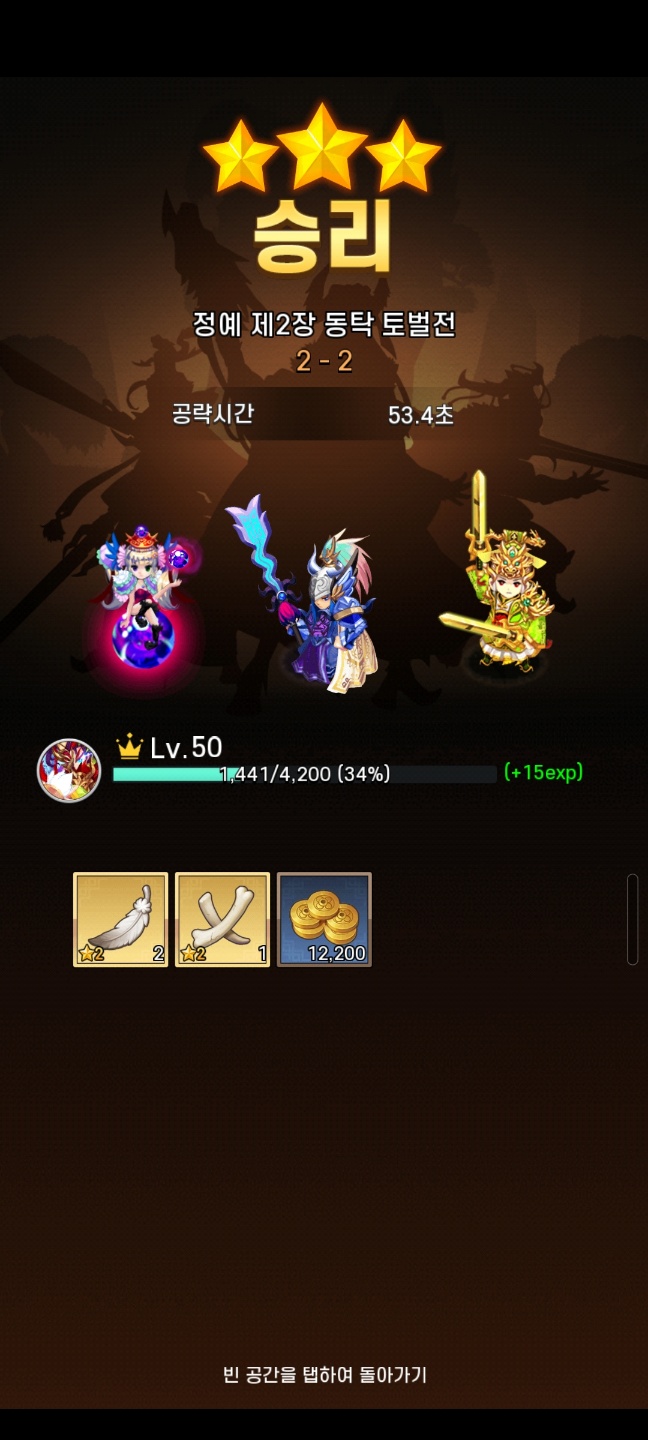Open the feather reward item tile
The image size is (648, 1440).
tap(120, 919)
